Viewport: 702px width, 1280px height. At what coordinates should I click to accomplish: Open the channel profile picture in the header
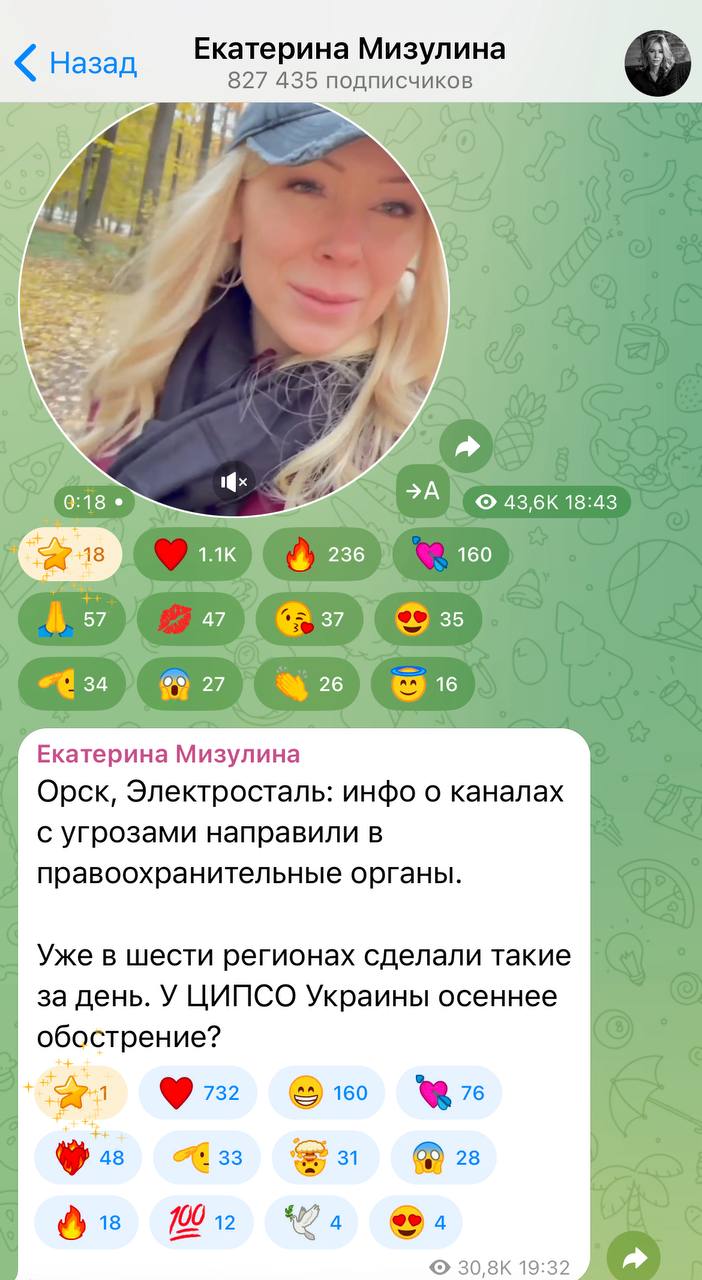pyautogui.click(x=657, y=63)
